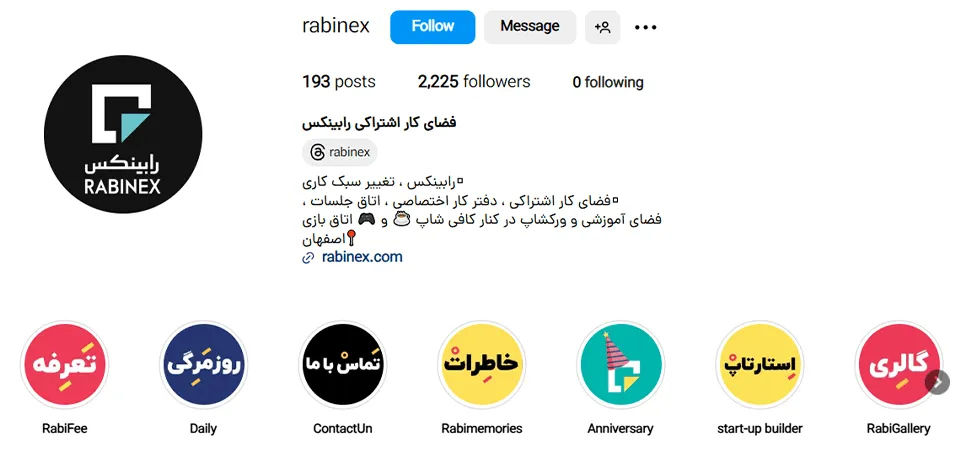Open the Anniversary story highlight

[620, 365]
